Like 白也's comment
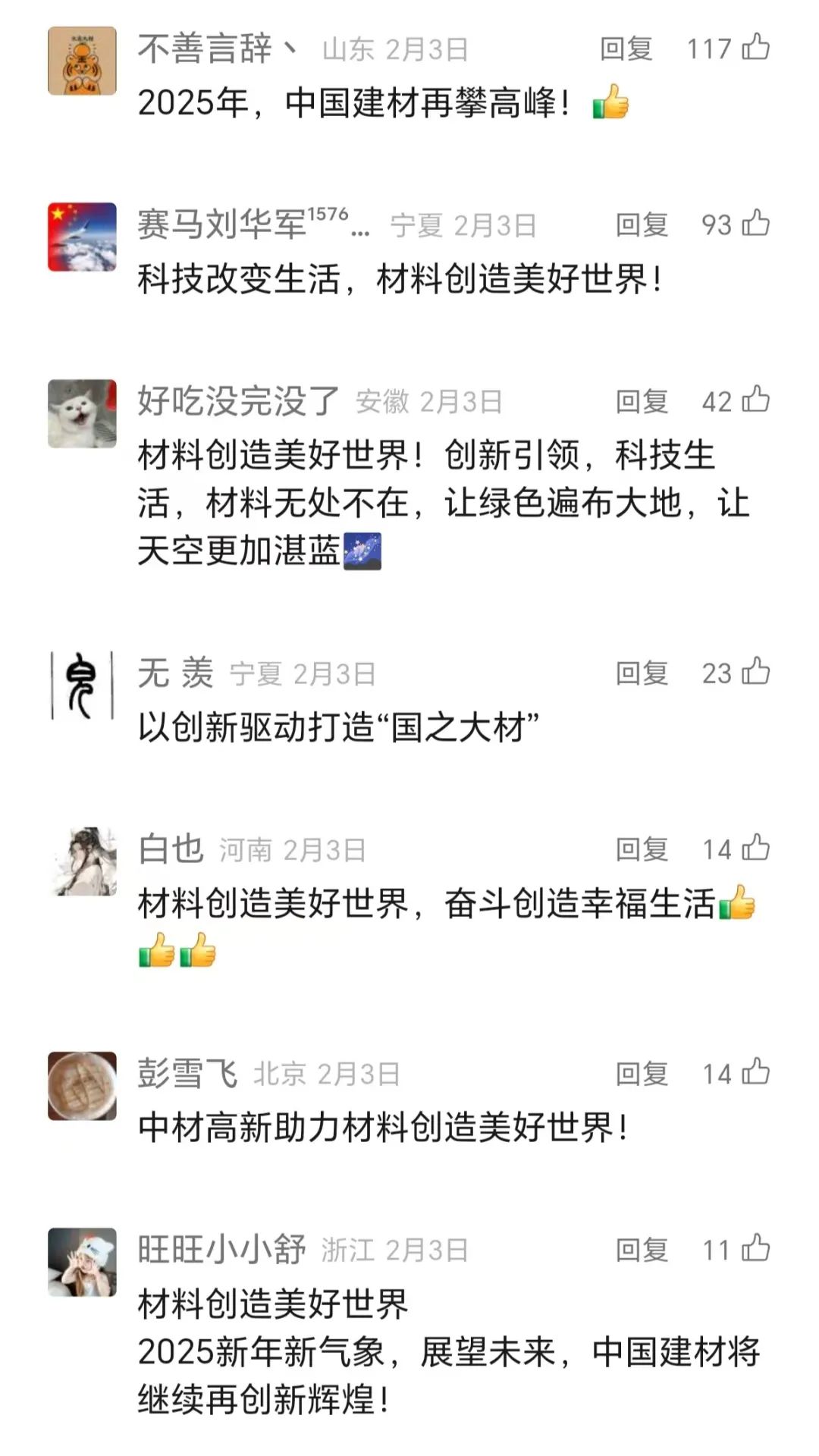 (x=755, y=848)
